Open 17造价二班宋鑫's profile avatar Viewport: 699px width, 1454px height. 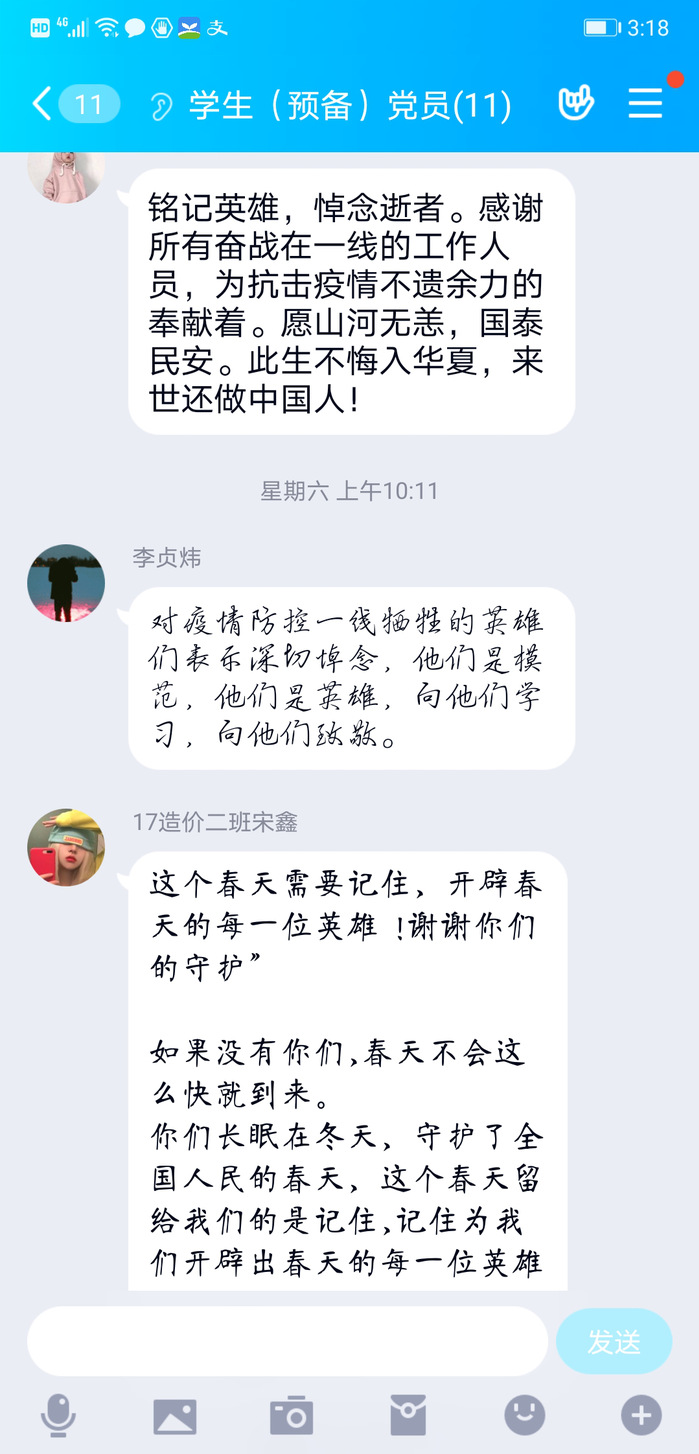coord(66,847)
